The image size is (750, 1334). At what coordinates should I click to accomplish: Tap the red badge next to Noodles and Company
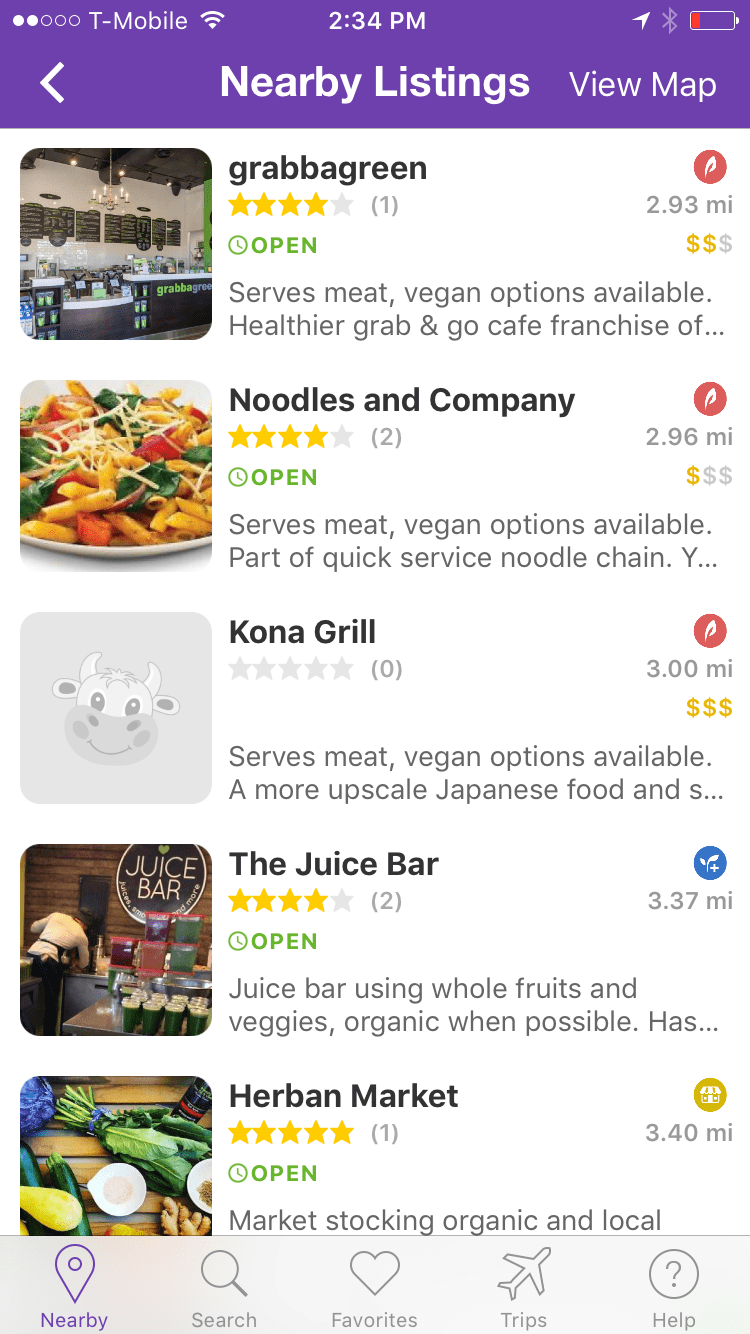point(710,398)
